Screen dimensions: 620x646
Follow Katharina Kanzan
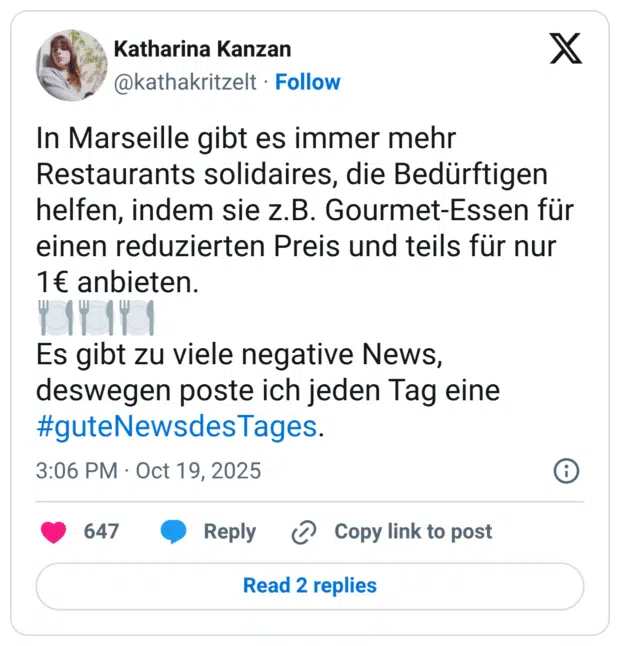tap(307, 82)
